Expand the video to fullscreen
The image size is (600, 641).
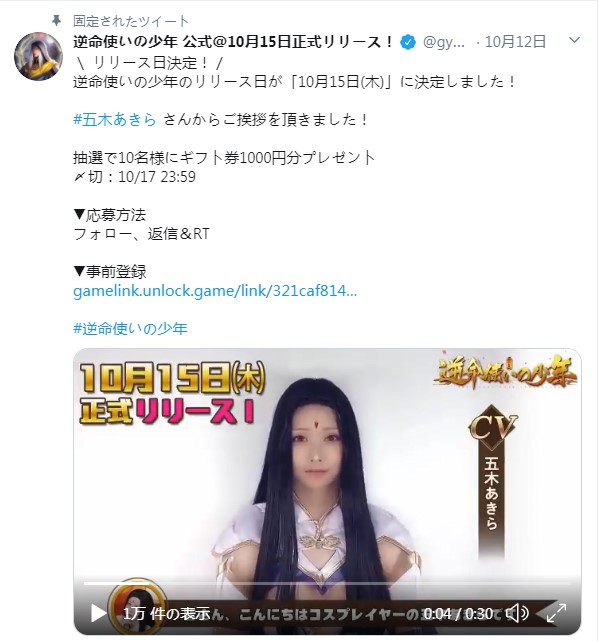556,613
